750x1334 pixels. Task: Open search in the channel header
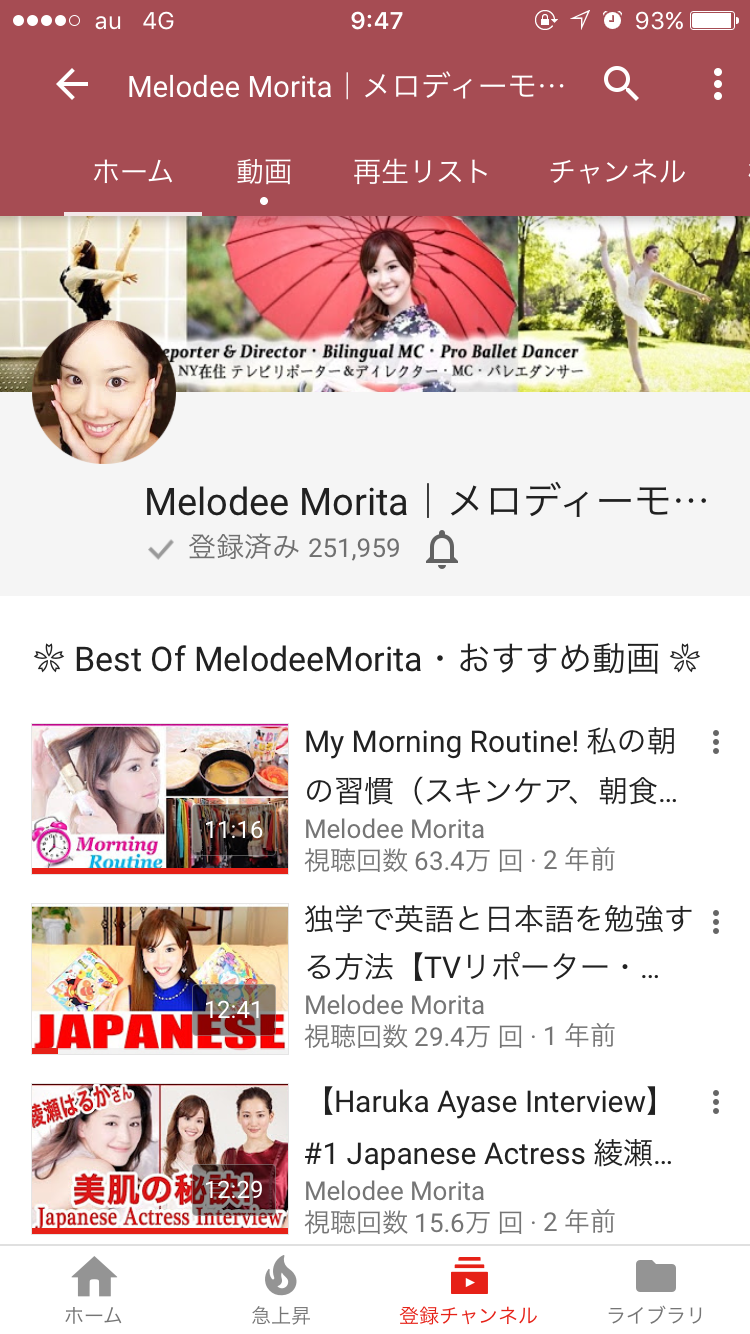[621, 86]
